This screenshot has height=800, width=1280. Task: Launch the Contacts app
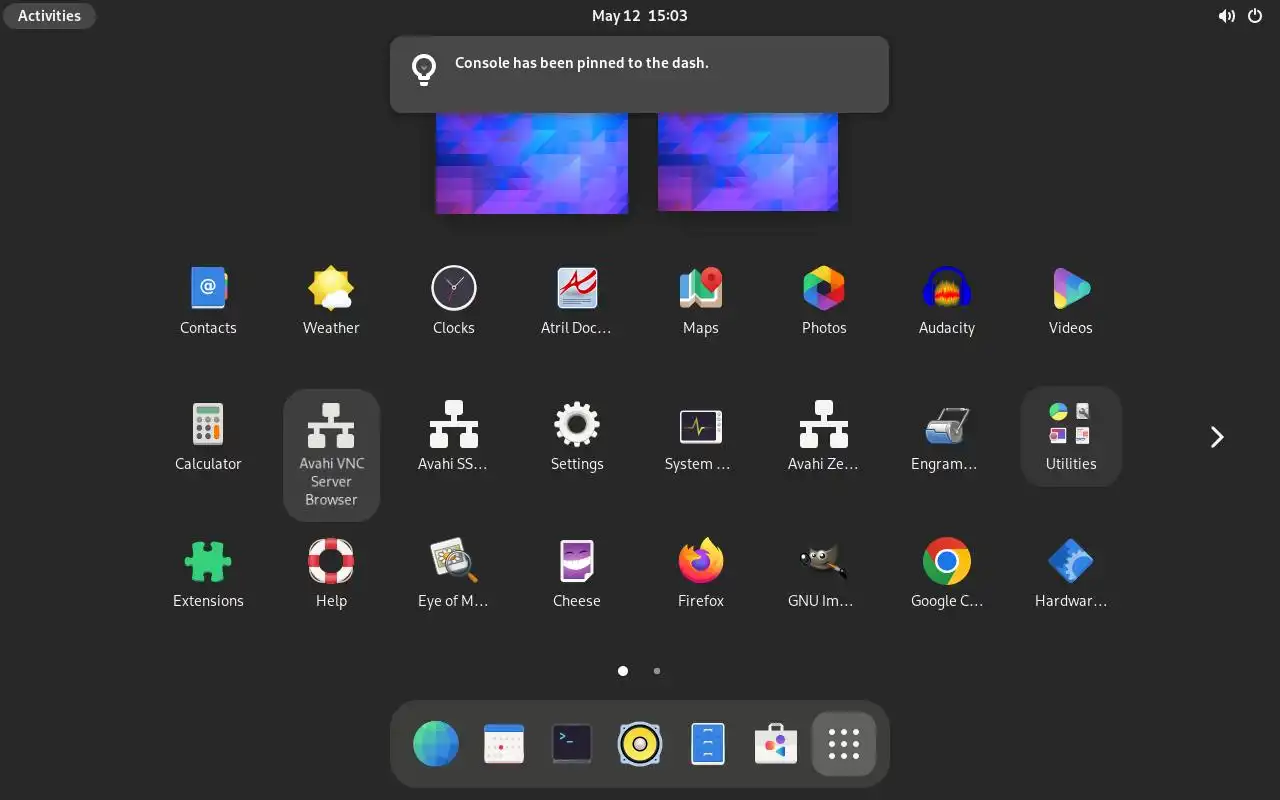[x=208, y=290]
